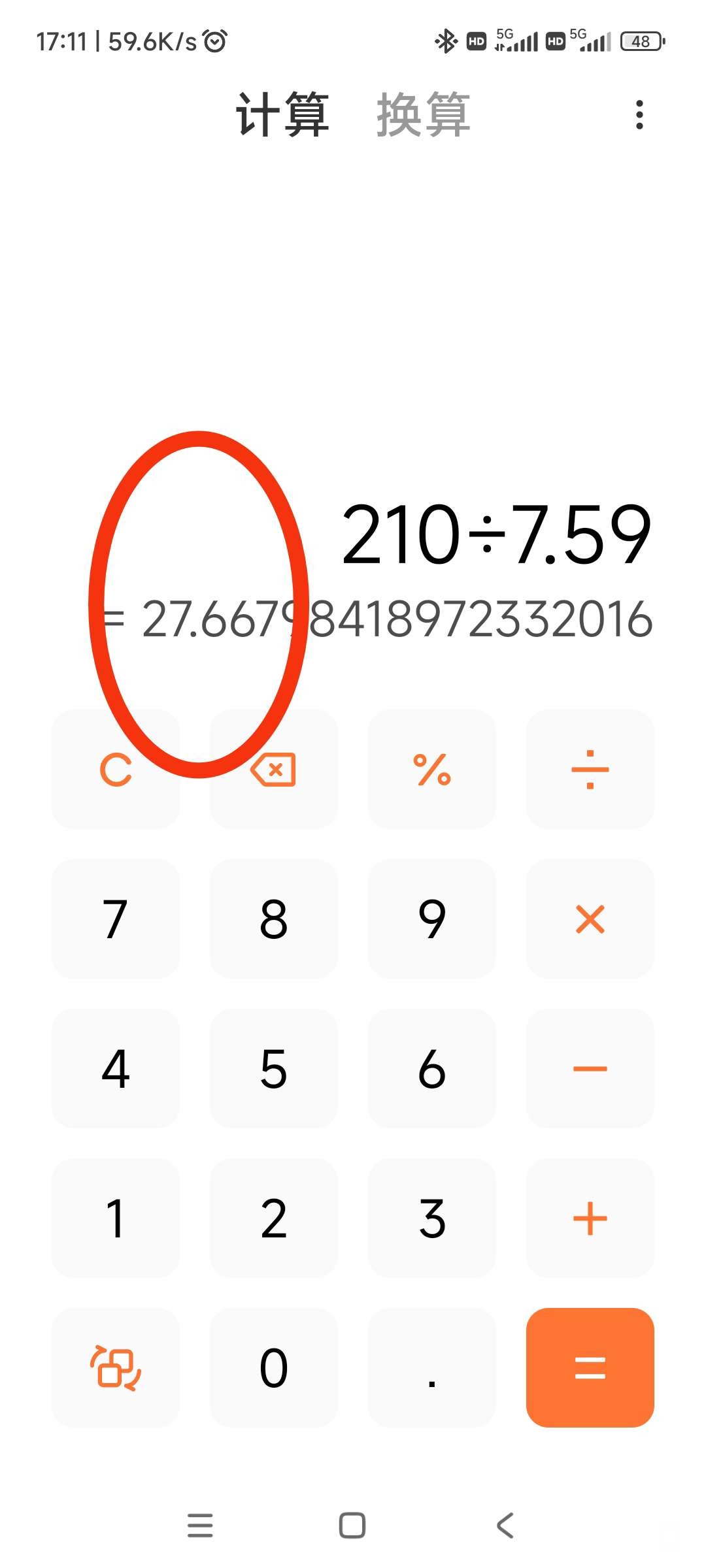The height and width of the screenshot is (1568, 706).
Task: Enter digit 3 on keypad
Action: click(x=432, y=1218)
